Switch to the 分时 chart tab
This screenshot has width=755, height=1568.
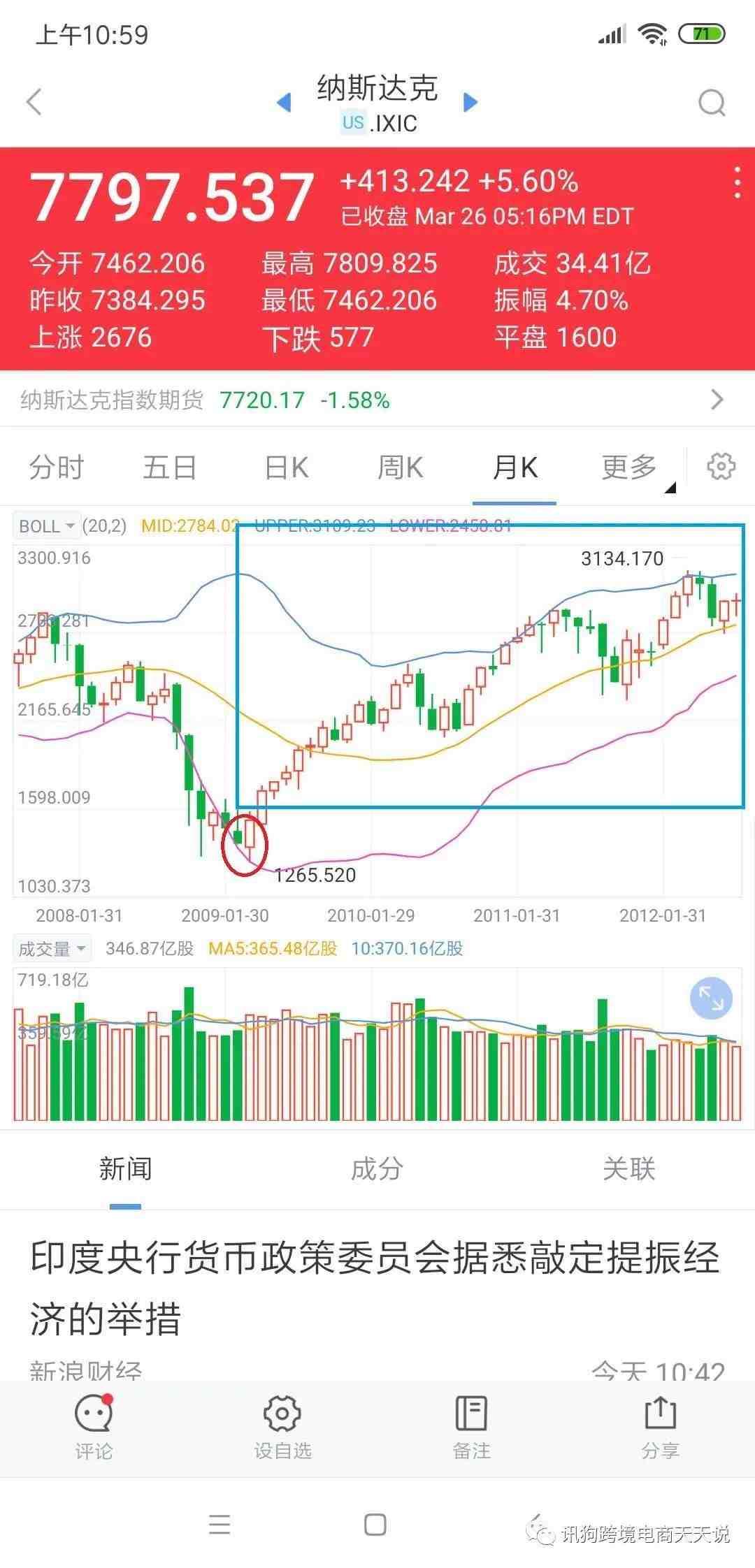point(57,467)
